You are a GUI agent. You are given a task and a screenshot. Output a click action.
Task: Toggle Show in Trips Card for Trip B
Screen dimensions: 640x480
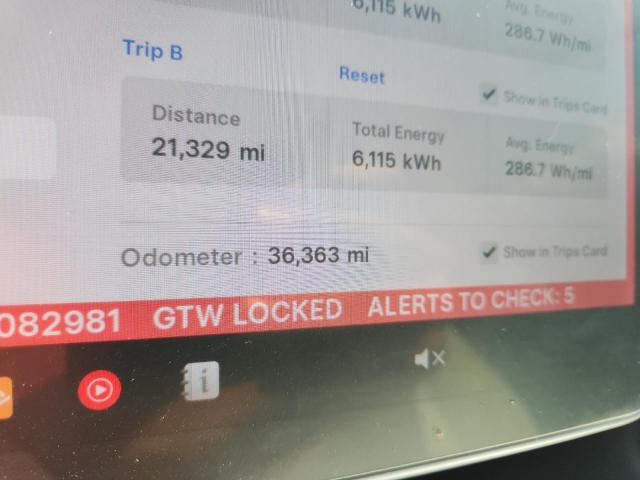(x=489, y=95)
